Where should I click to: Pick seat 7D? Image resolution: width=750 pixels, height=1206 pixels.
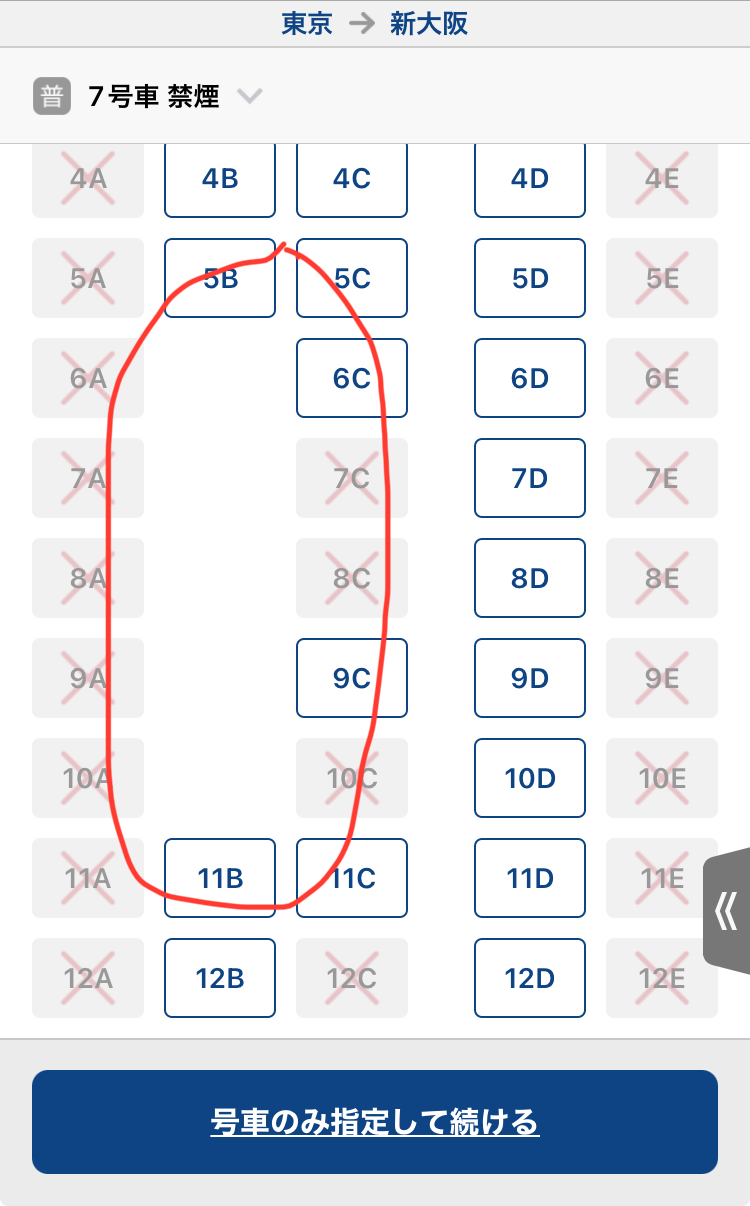pos(530,478)
